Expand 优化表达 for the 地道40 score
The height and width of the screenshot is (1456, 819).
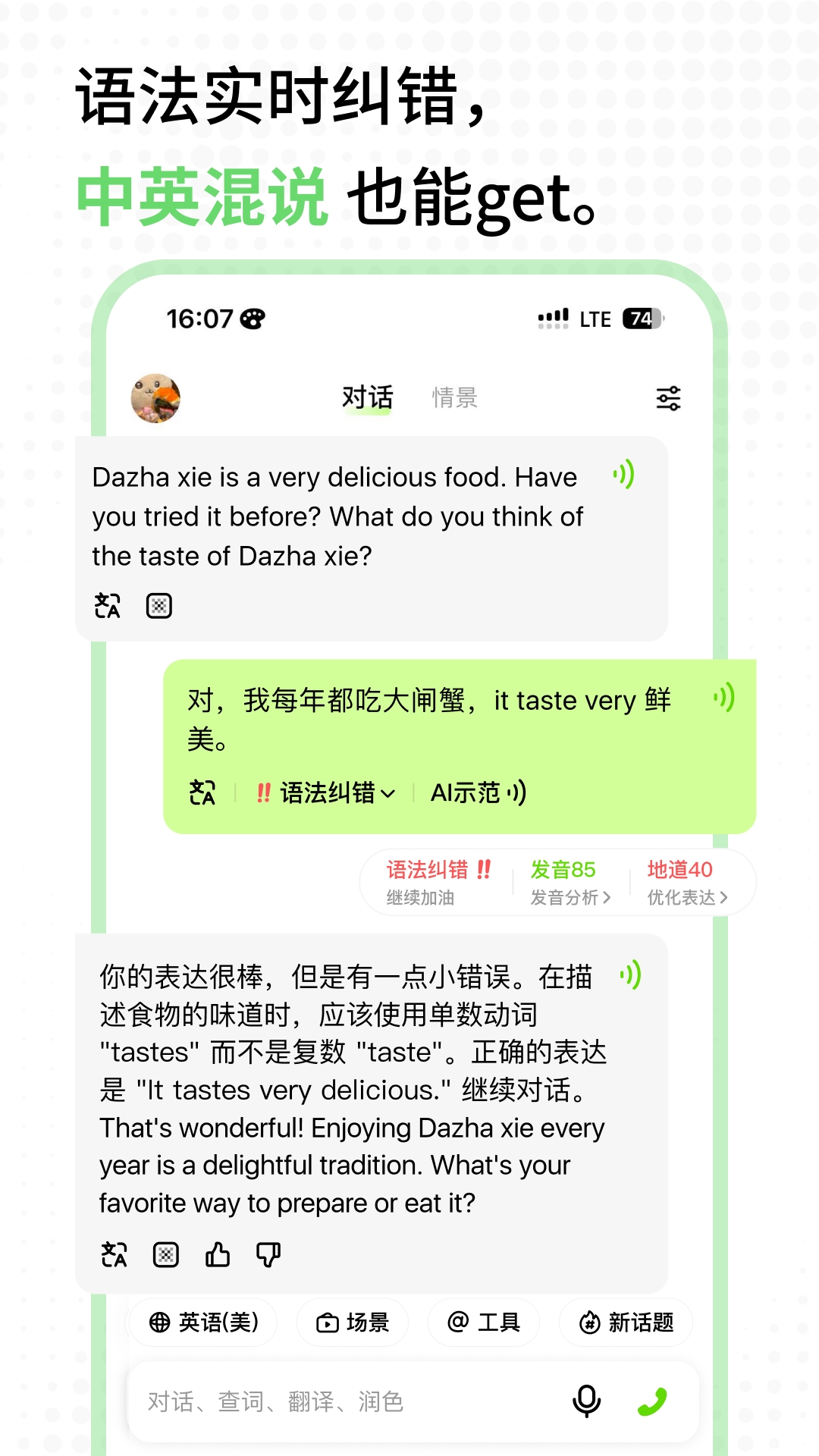pos(686,897)
